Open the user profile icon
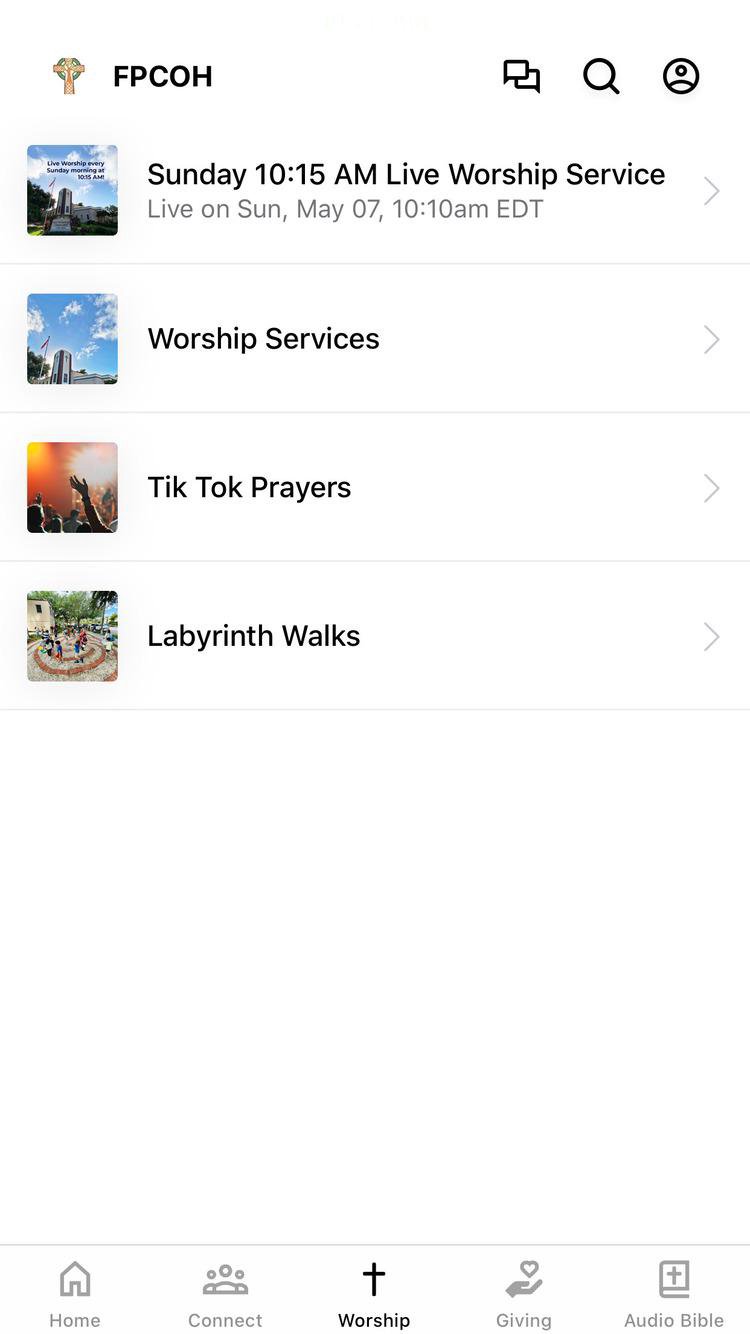 point(681,76)
